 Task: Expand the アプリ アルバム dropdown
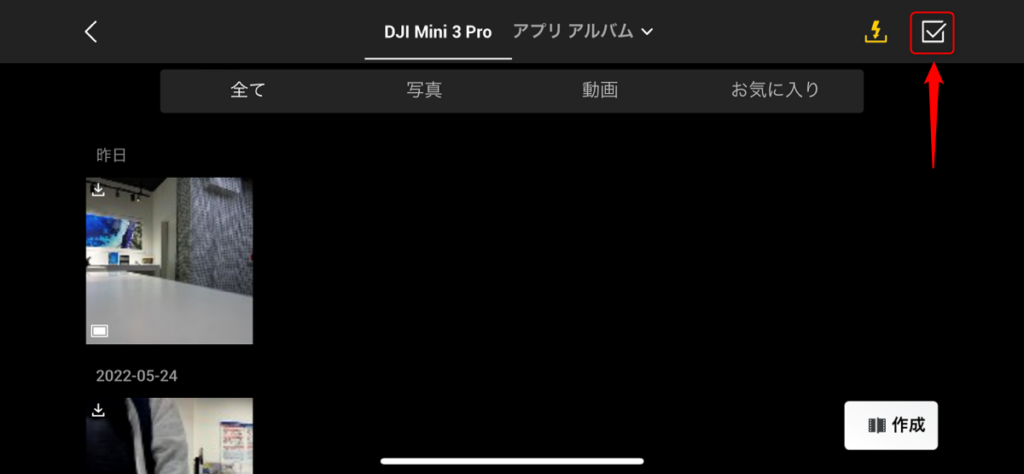coord(583,31)
